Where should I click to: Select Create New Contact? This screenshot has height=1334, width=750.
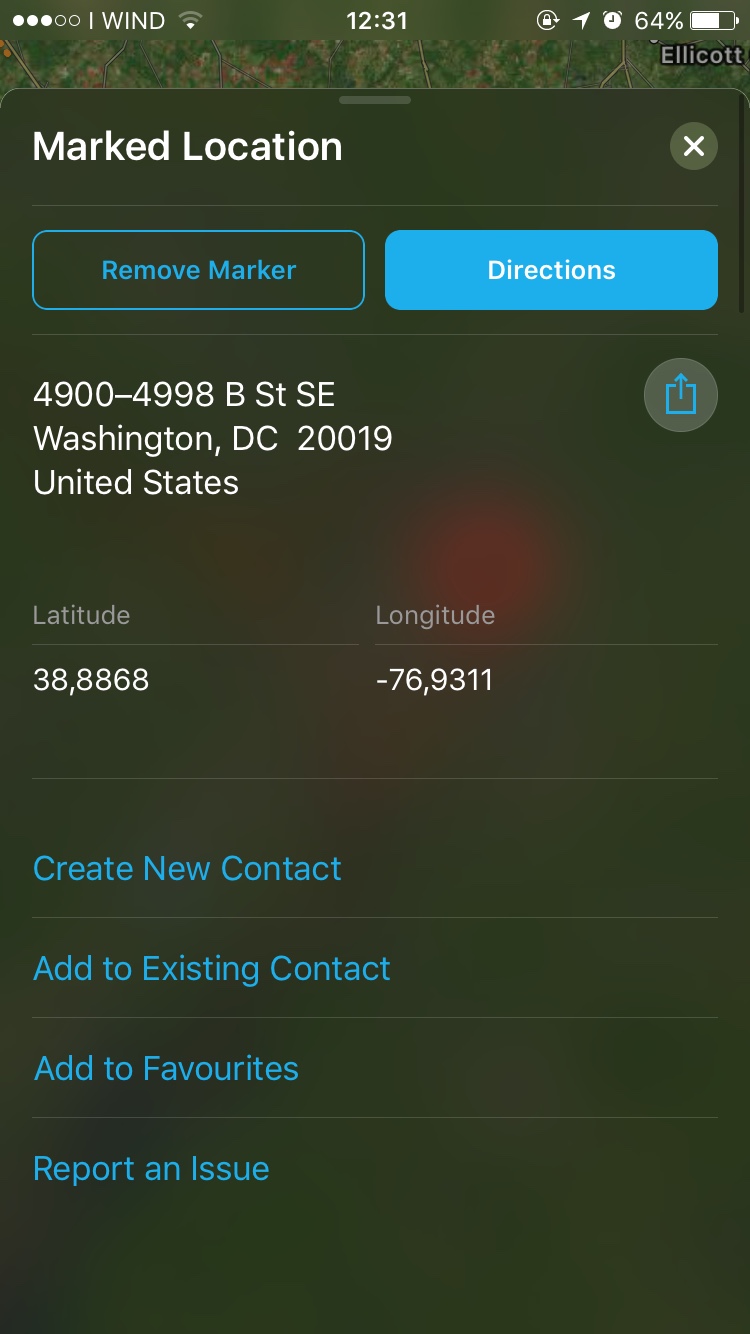pos(187,868)
